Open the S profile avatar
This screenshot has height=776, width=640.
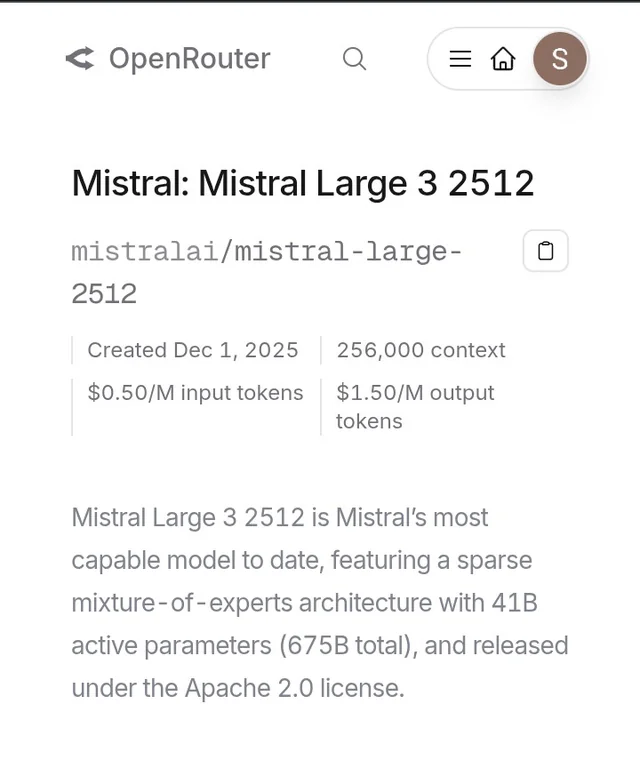[x=559, y=59]
